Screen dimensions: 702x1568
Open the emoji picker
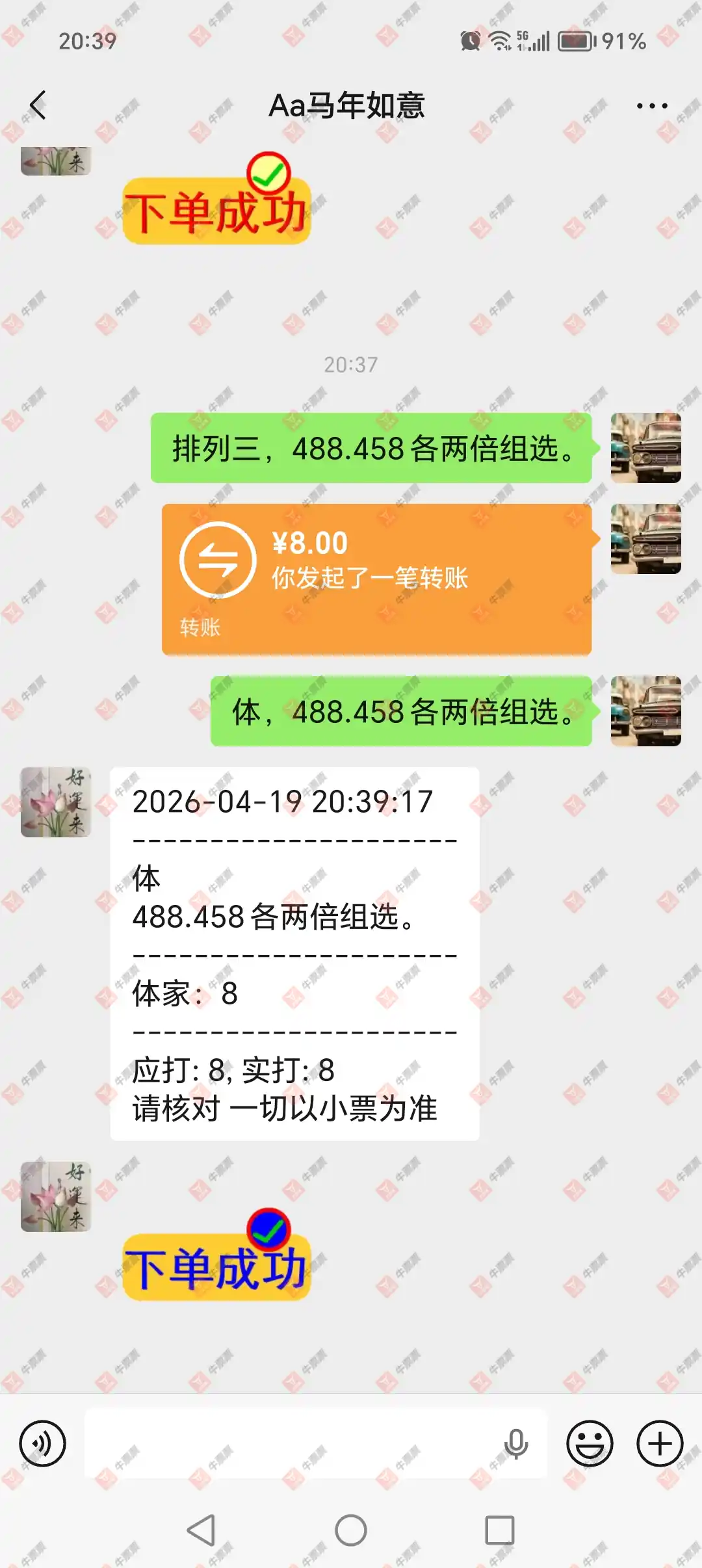[590, 1444]
